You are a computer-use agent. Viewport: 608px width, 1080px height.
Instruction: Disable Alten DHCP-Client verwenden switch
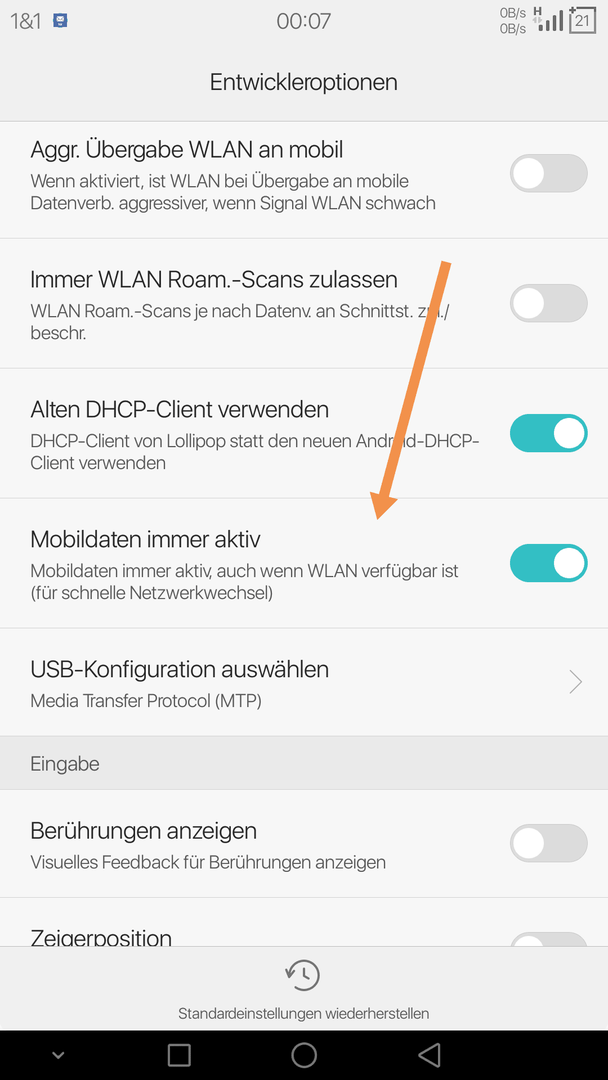(548, 433)
